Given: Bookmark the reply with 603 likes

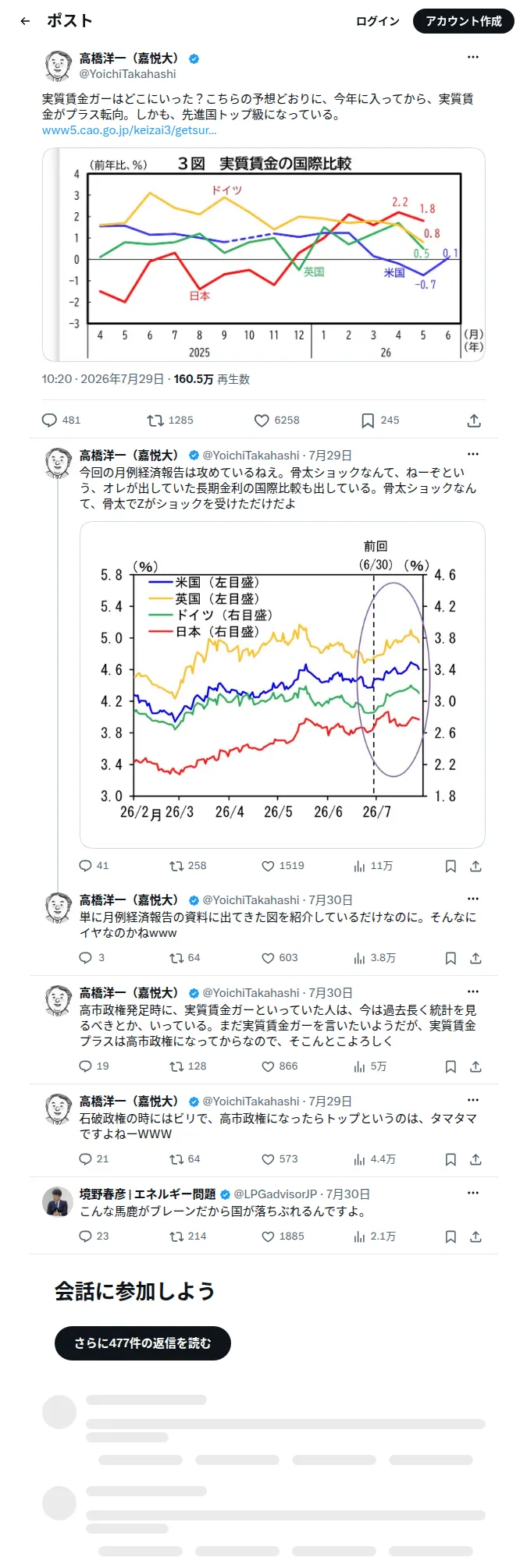Looking at the screenshot, I should 450,958.
